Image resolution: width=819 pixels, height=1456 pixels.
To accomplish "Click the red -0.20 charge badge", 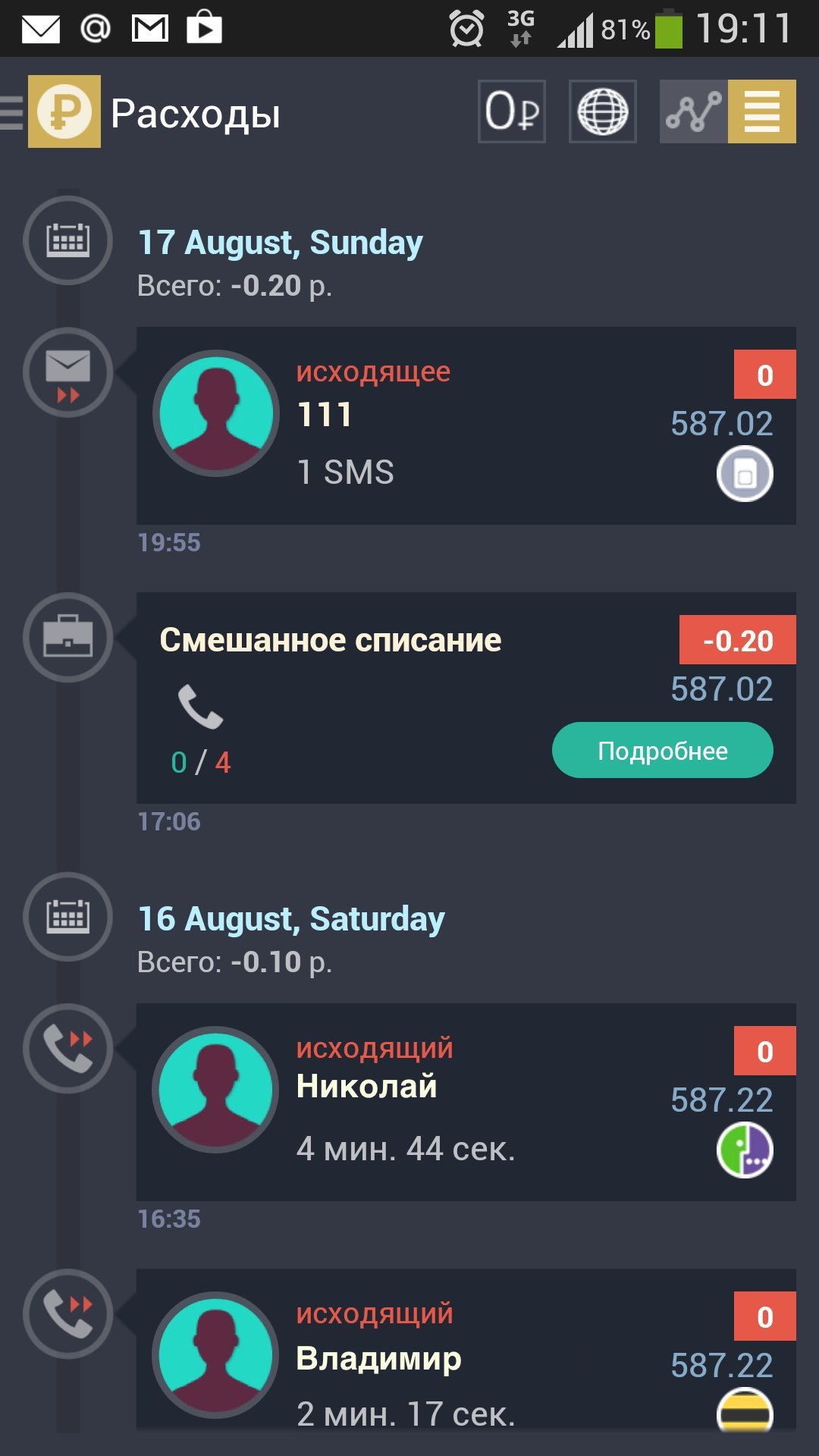I will click(739, 641).
